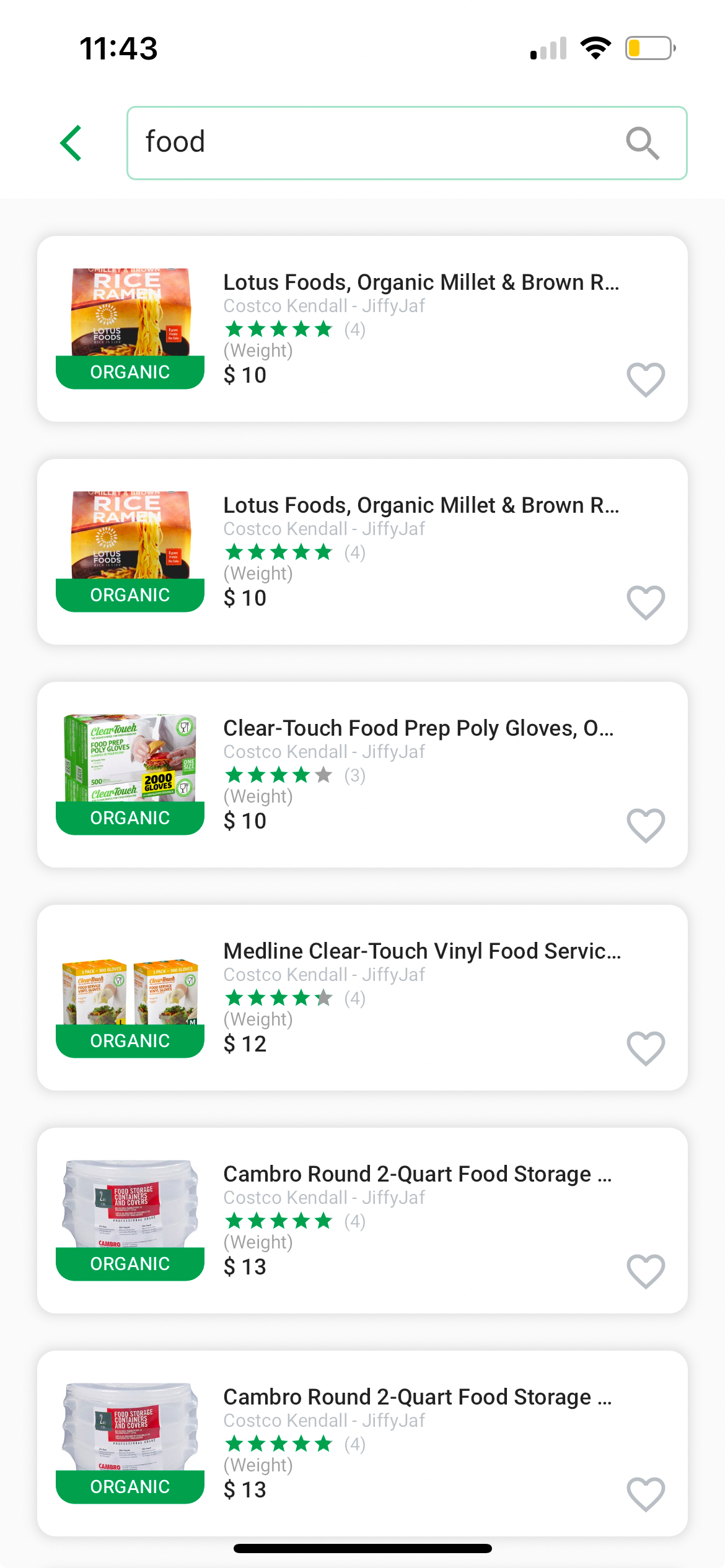The height and width of the screenshot is (1568, 725).
Task: Tap the search magnifier icon
Action: pos(643,143)
